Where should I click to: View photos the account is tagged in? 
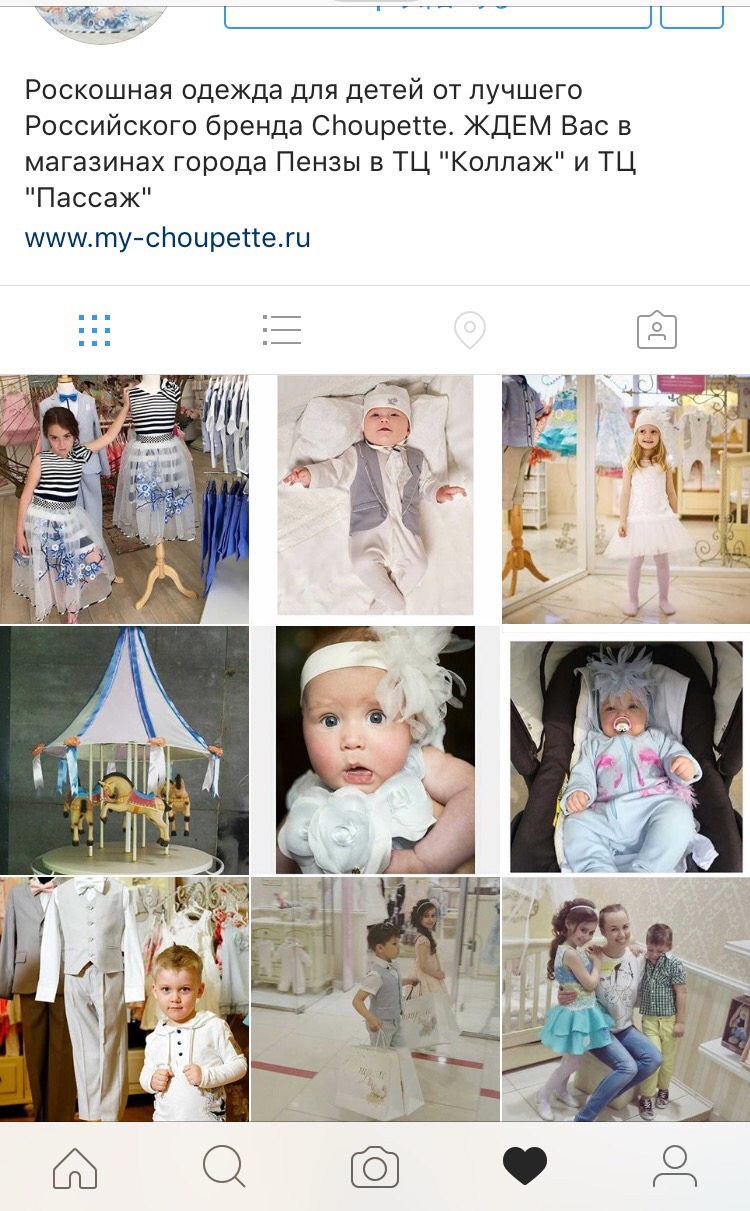click(x=657, y=330)
